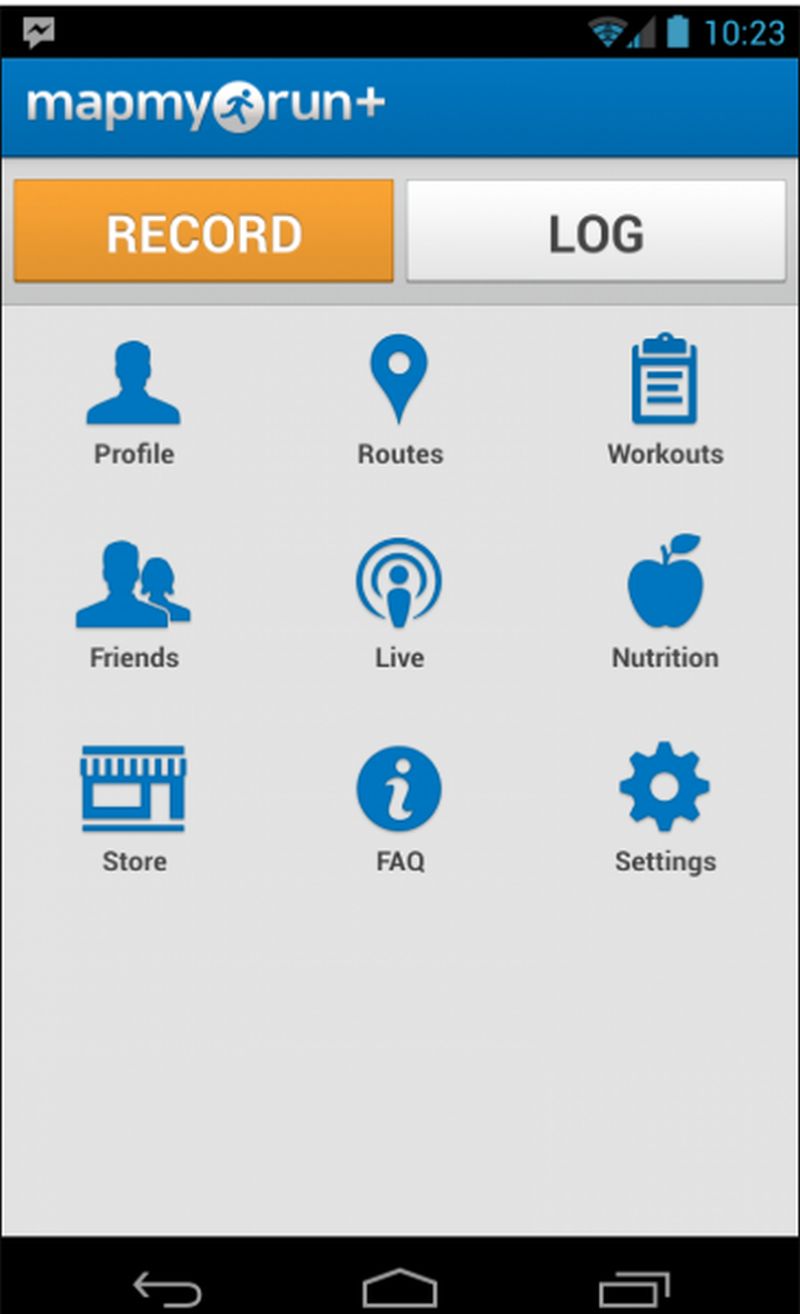800x1314 pixels.
Task: Open Routes
Action: pos(400,402)
